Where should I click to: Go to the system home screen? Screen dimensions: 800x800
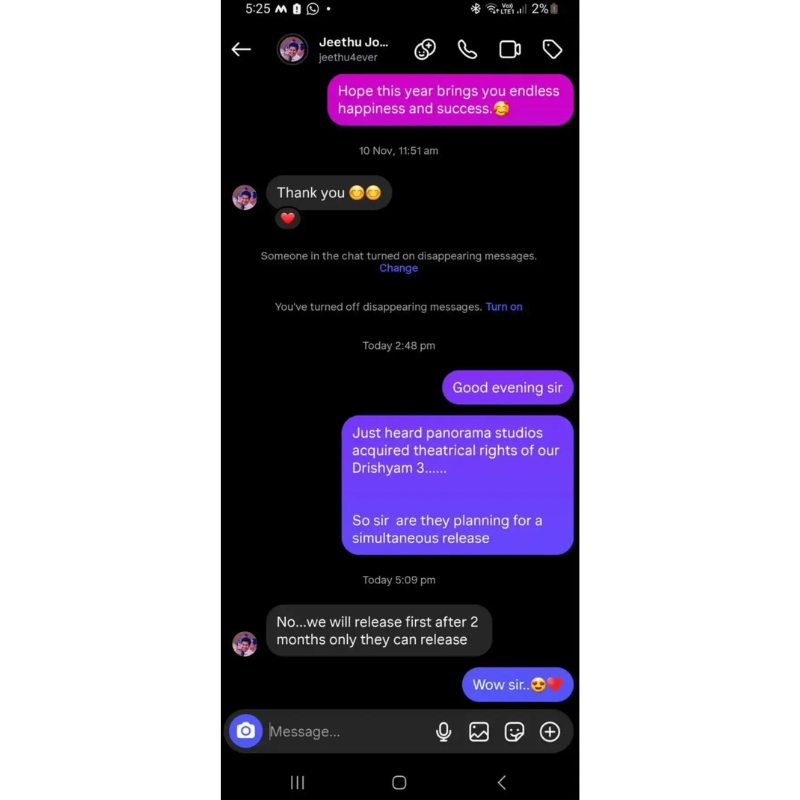point(399,782)
